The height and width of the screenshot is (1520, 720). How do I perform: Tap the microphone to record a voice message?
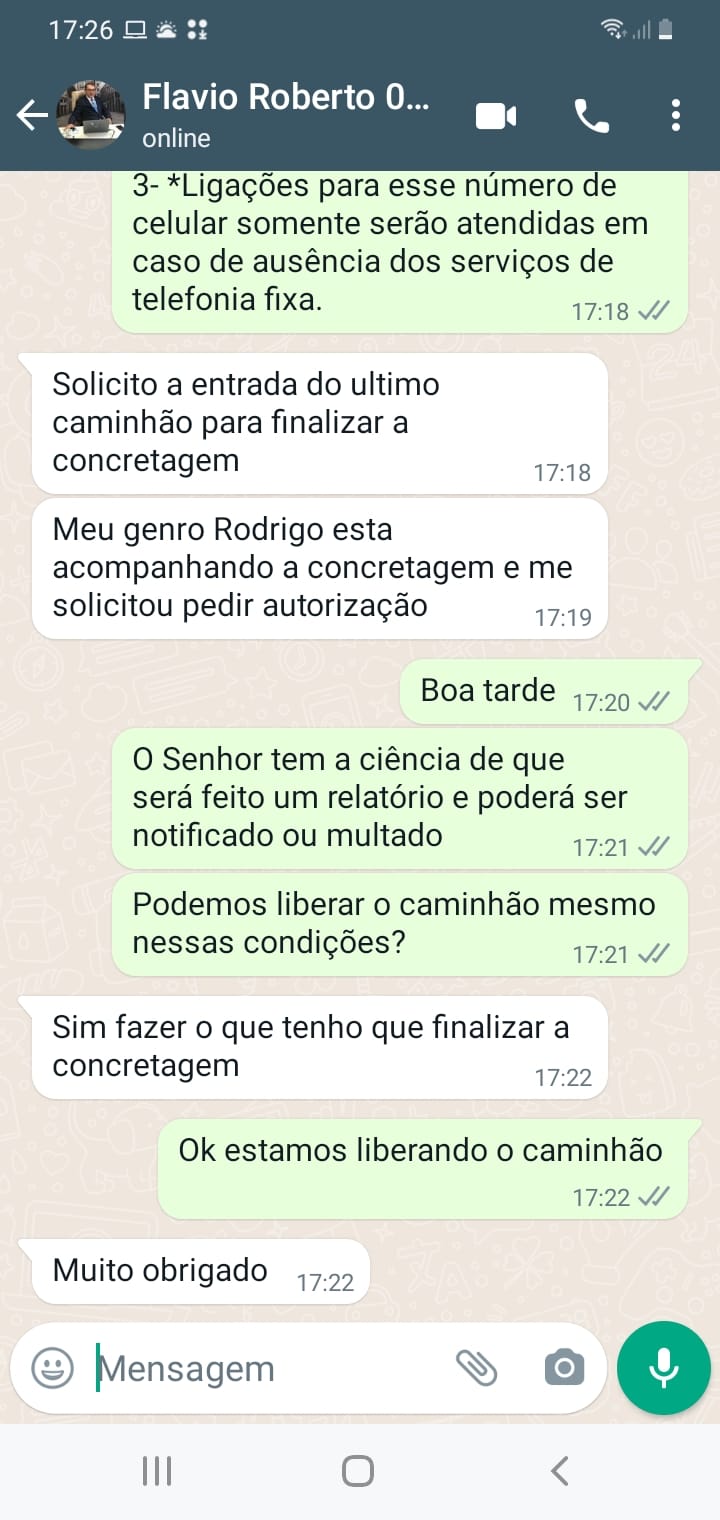664,1367
